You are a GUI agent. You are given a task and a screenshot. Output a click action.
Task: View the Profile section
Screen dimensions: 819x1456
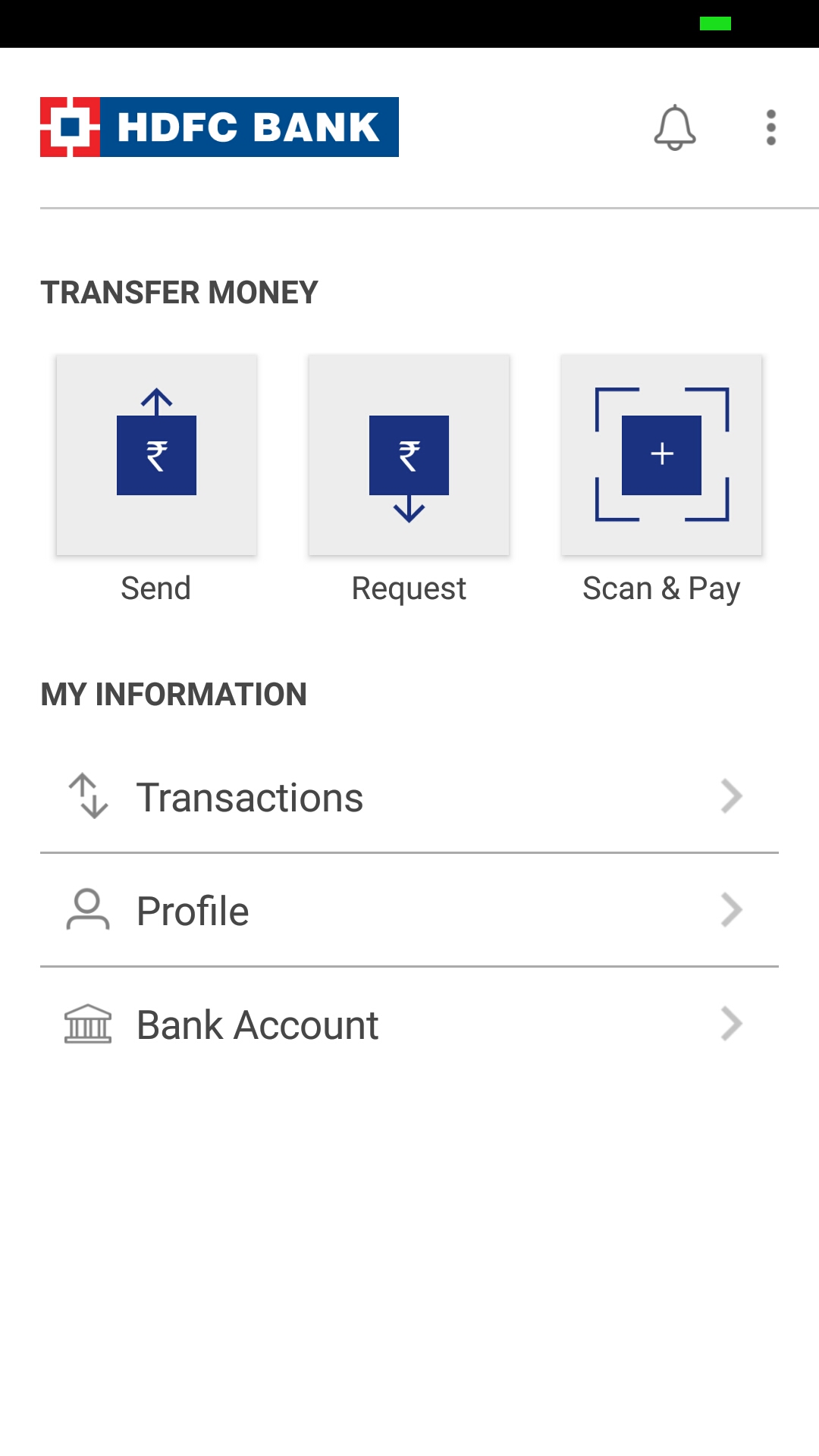(409, 911)
